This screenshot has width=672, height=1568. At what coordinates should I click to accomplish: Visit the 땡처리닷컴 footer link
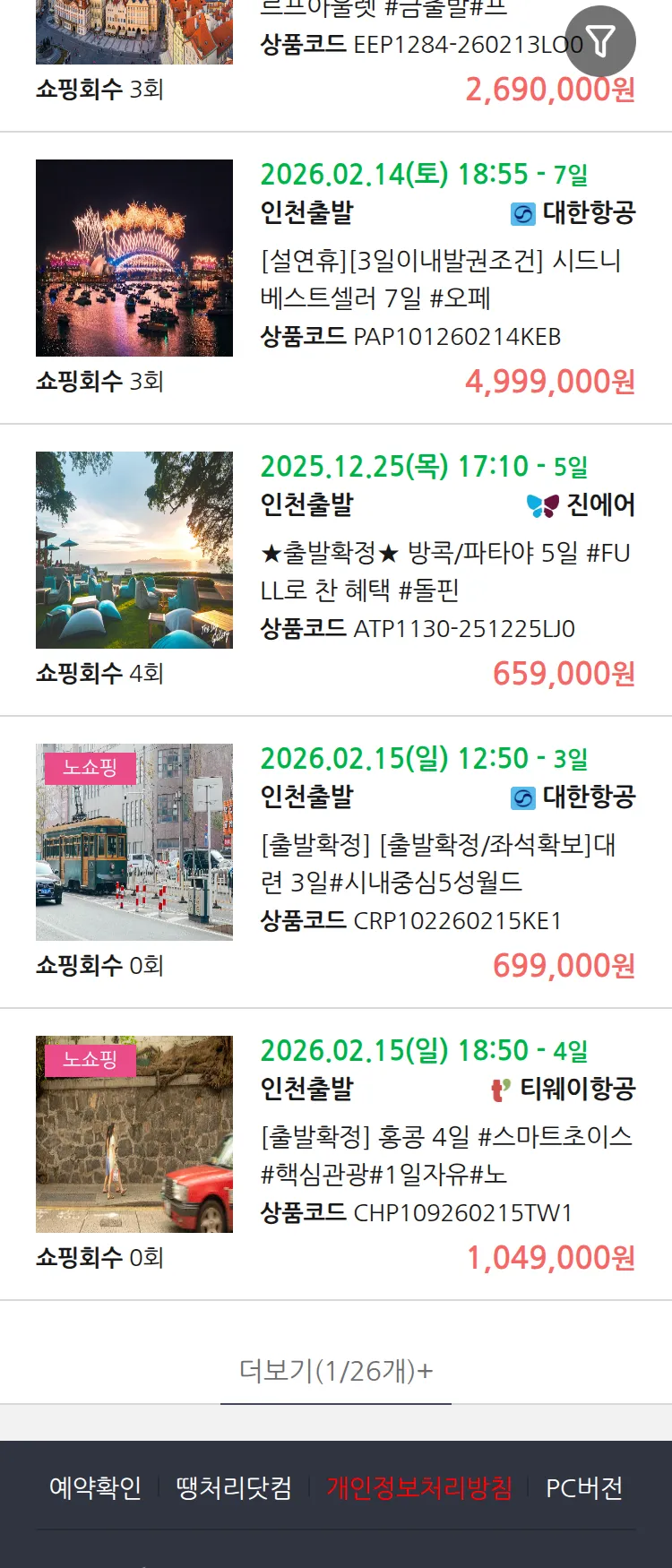pos(234,1488)
